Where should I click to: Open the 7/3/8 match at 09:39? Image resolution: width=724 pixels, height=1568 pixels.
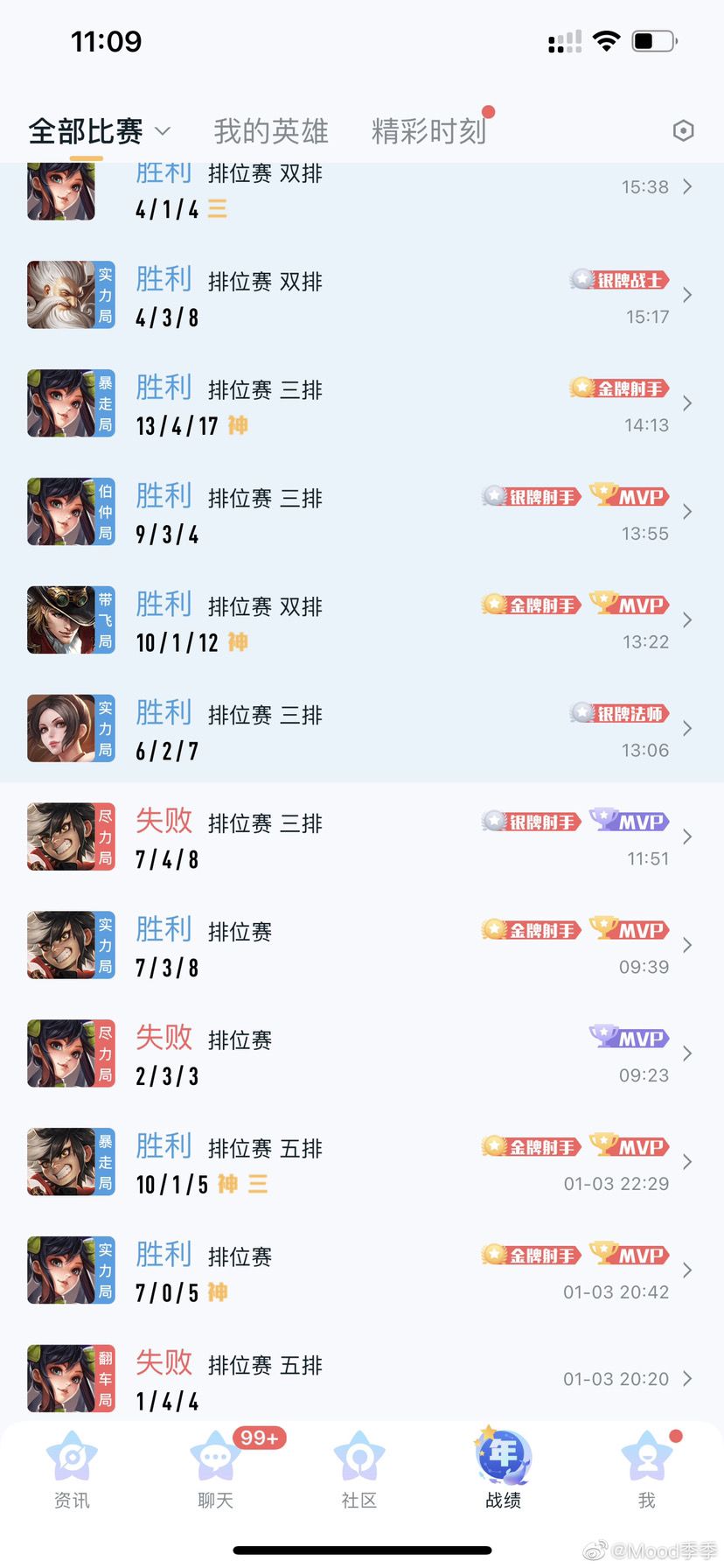pyautogui.click(x=362, y=946)
